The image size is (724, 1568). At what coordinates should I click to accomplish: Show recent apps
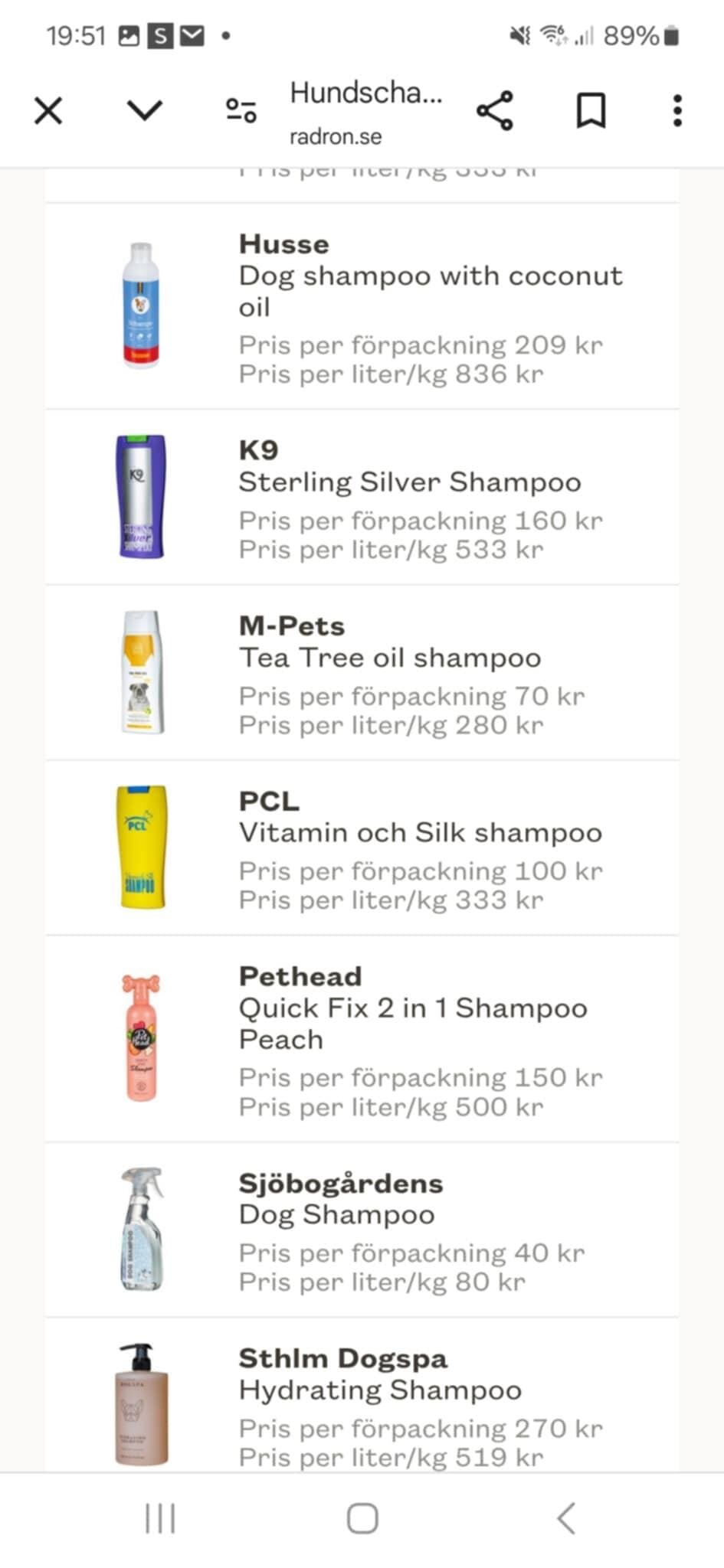[160, 1518]
